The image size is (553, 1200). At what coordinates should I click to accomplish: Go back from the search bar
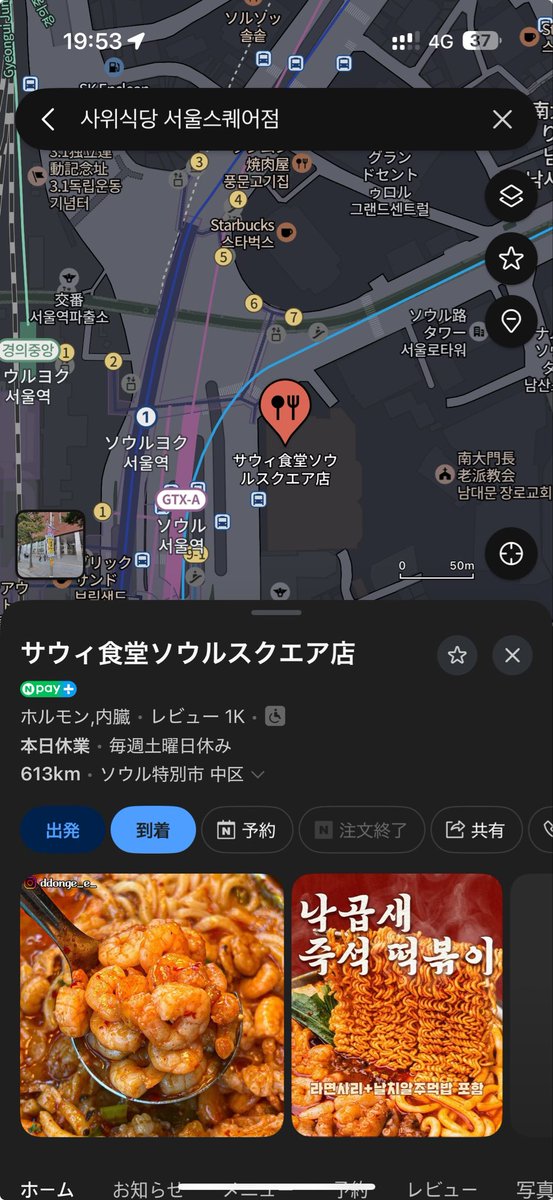[x=48, y=120]
